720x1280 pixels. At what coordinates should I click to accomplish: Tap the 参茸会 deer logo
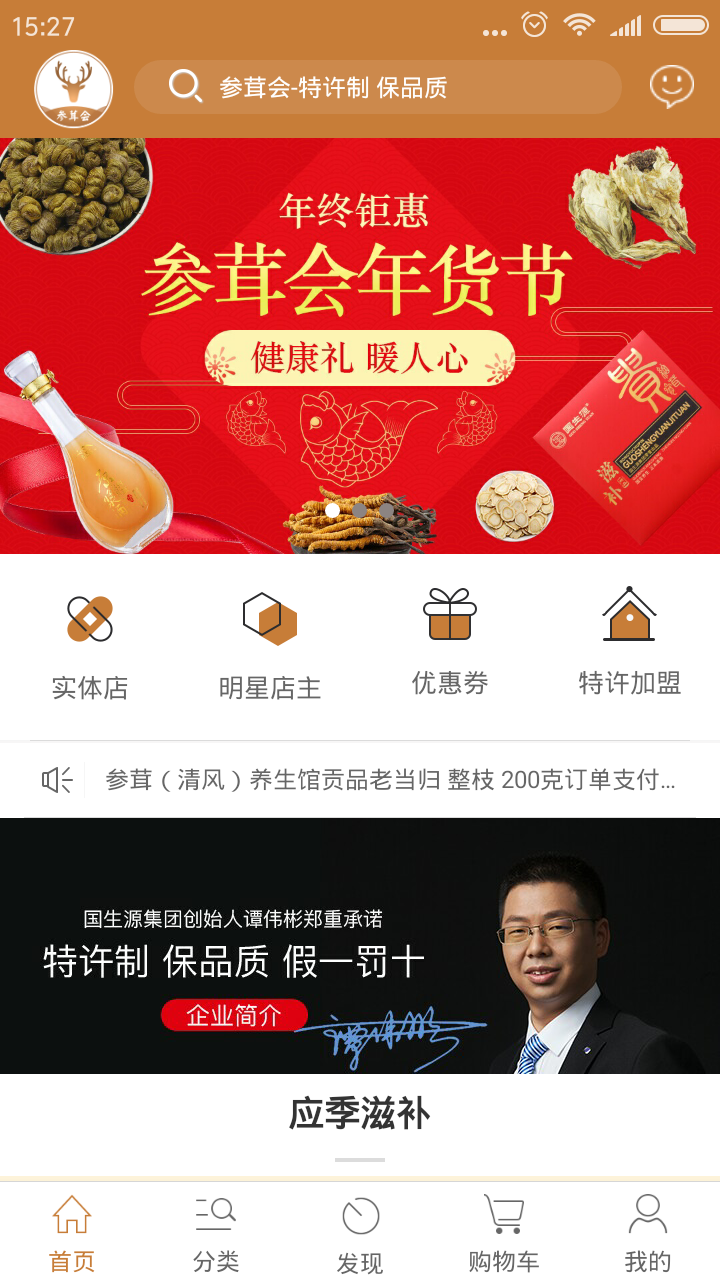pyautogui.click(x=73, y=89)
